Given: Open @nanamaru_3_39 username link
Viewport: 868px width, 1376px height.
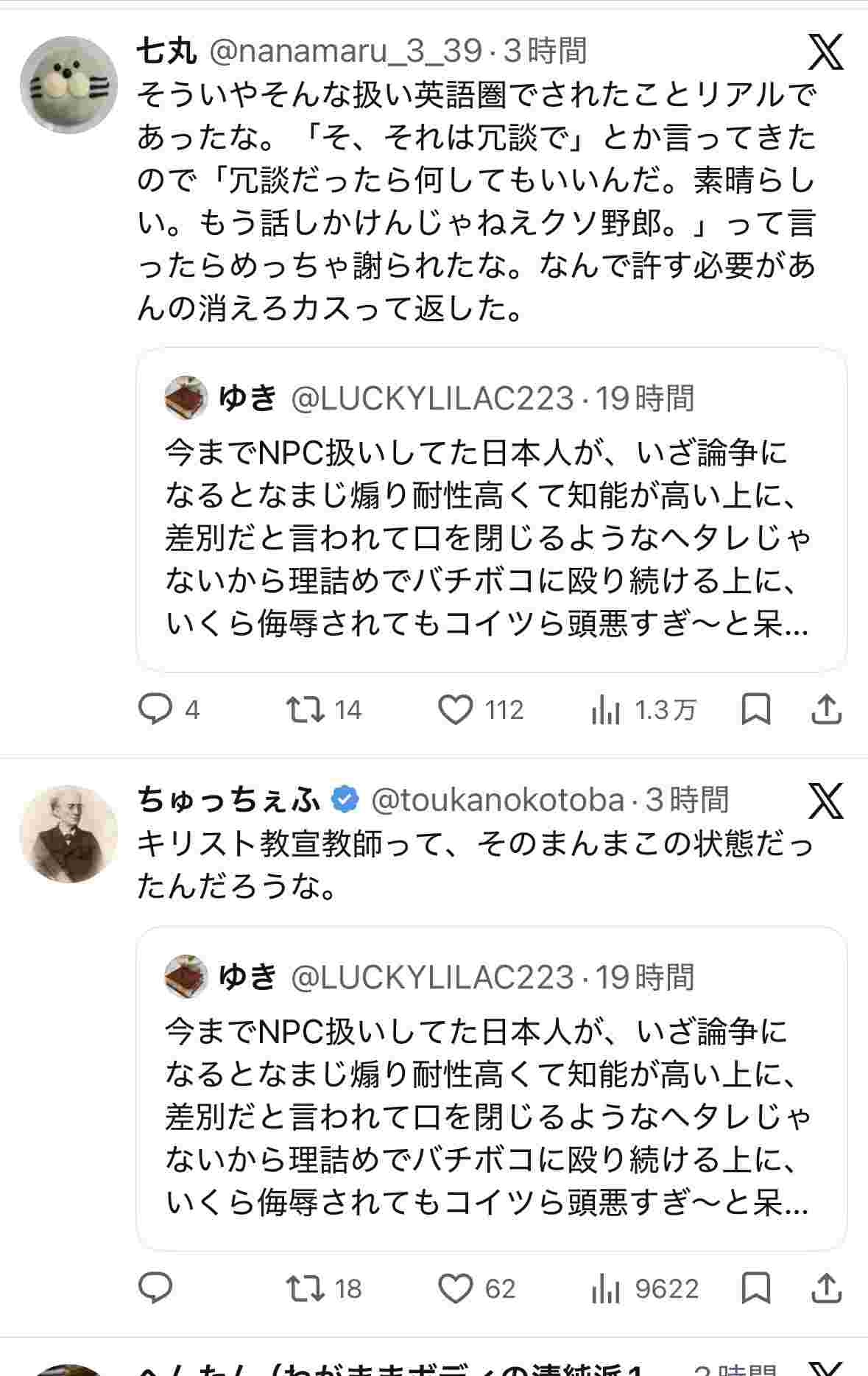Looking at the screenshot, I should [x=346, y=52].
